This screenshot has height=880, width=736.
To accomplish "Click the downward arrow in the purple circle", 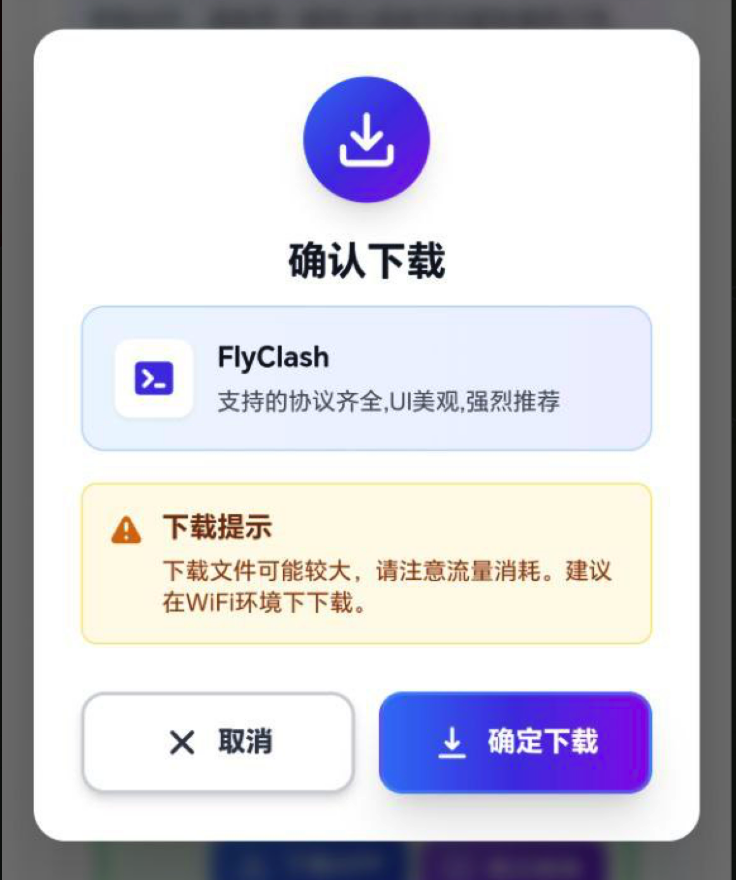I will click(367, 140).
